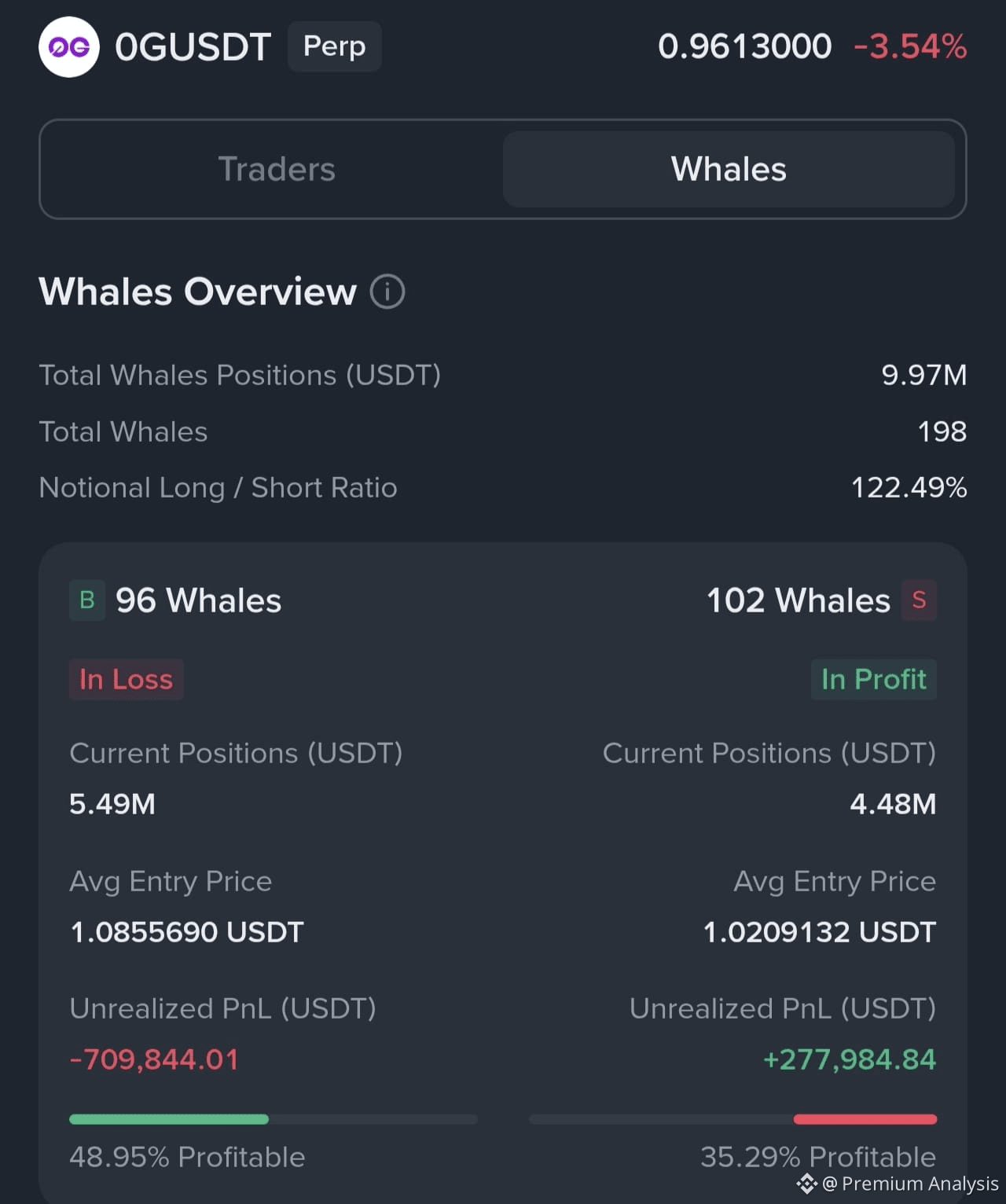This screenshot has width=1006, height=1204.
Task: Tap the Perp label next to 0GUSDT
Action: (334, 46)
